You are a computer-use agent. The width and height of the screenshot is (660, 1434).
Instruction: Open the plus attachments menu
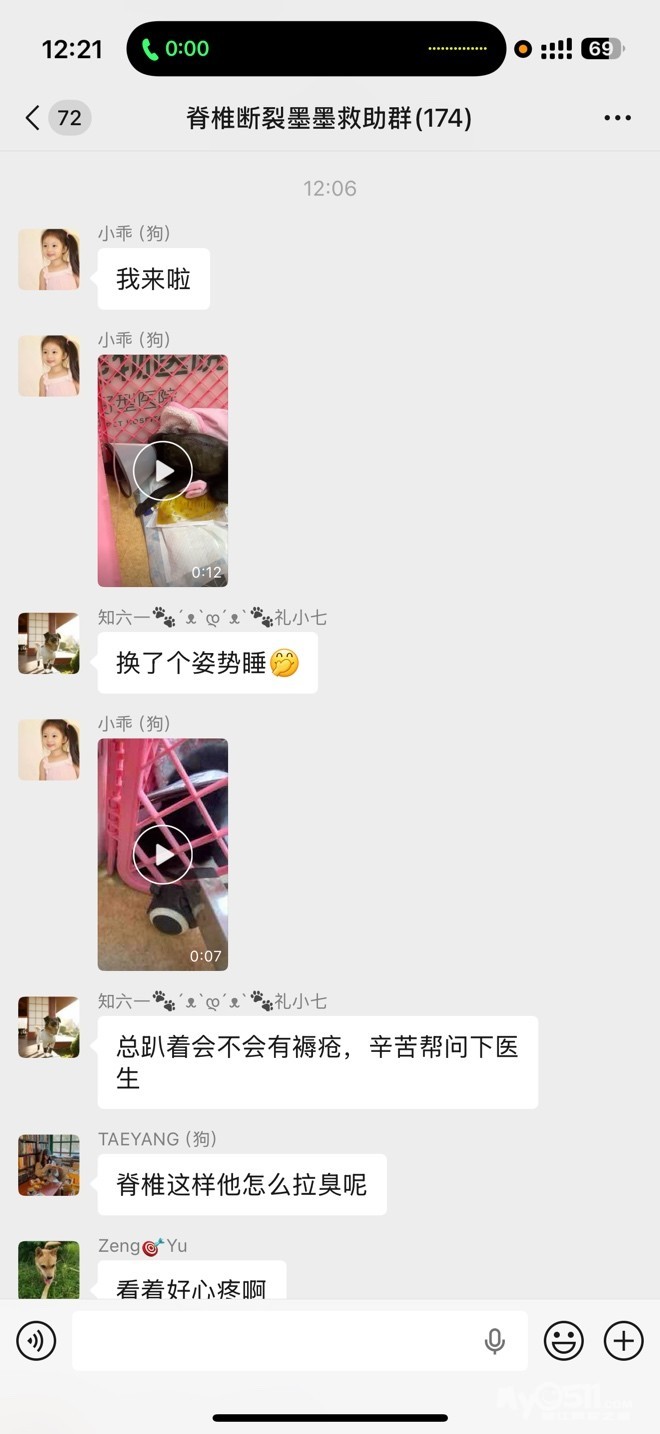623,1341
